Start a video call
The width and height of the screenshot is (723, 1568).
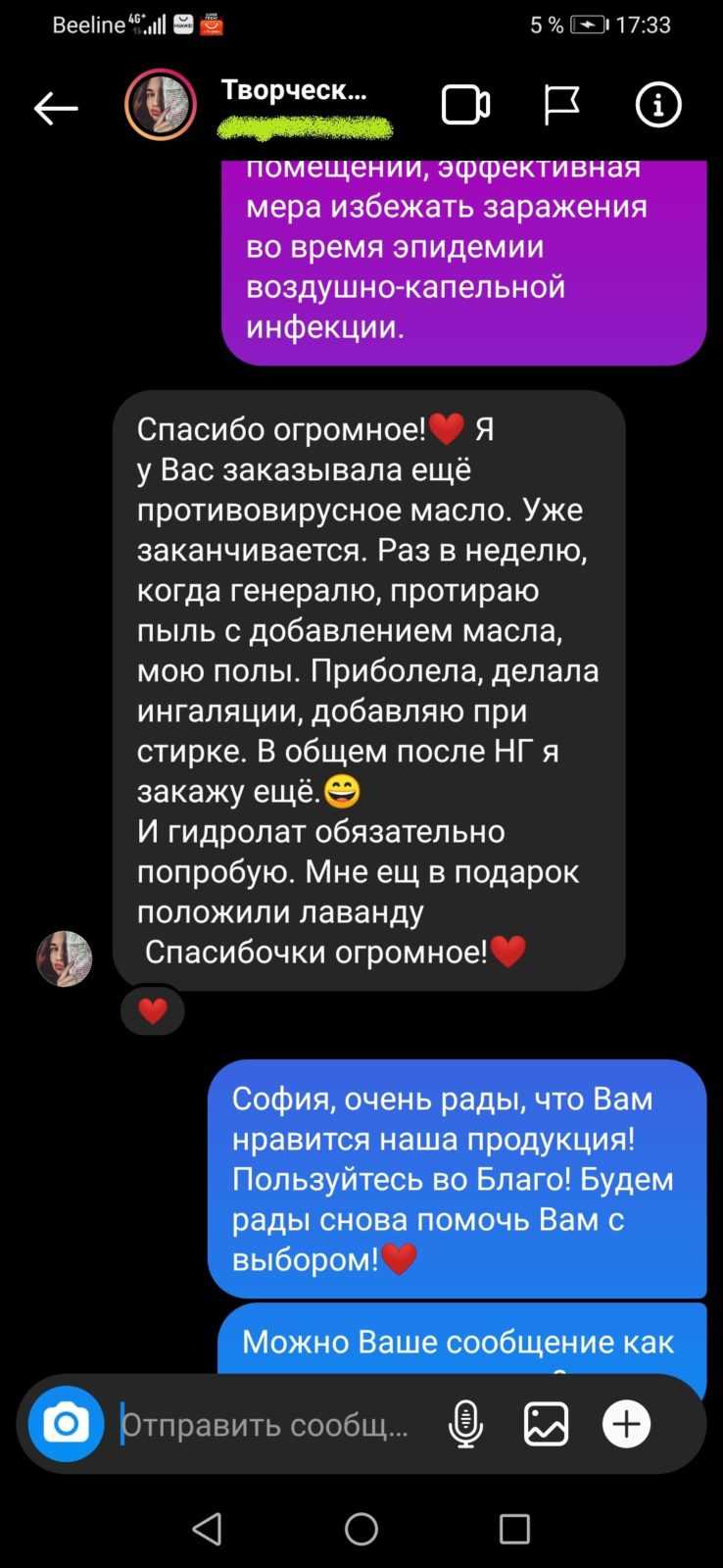click(465, 105)
